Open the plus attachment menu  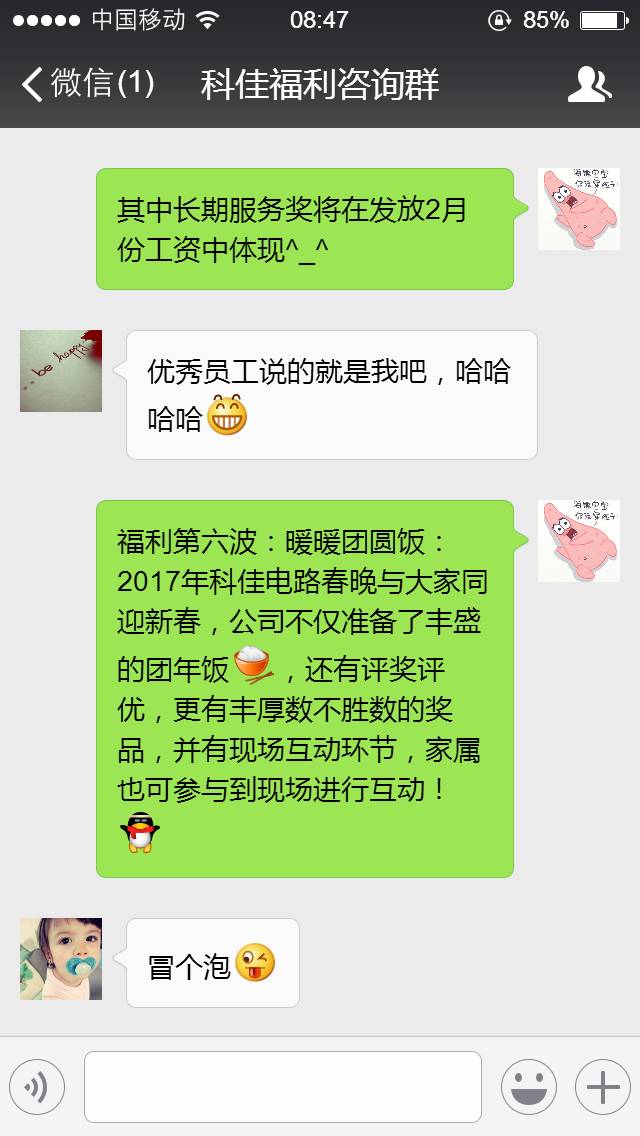(x=602, y=1087)
